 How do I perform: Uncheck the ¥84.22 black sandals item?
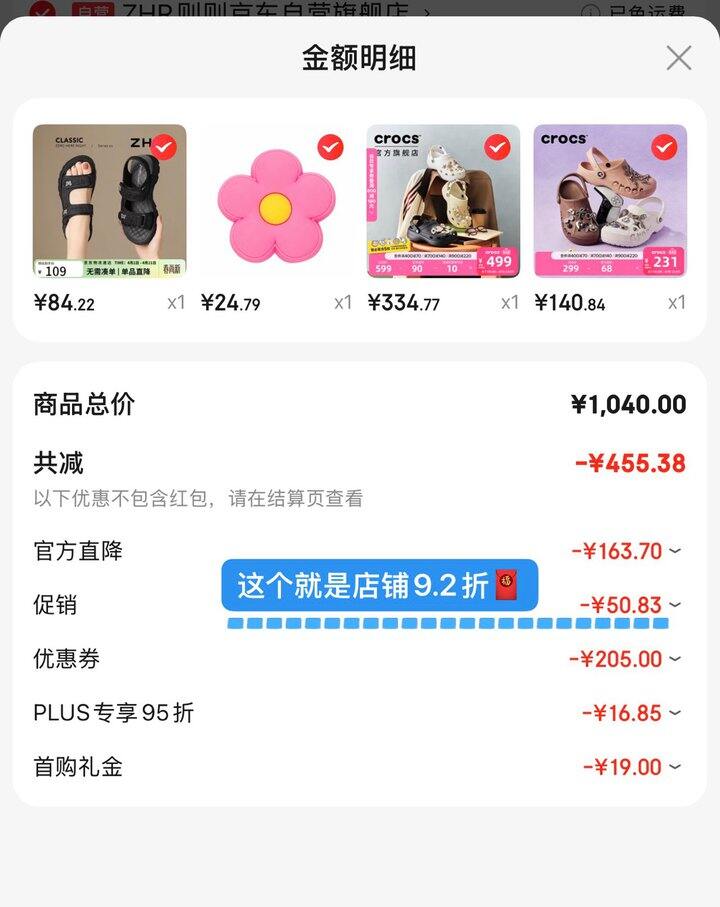pyautogui.click(x=164, y=148)
